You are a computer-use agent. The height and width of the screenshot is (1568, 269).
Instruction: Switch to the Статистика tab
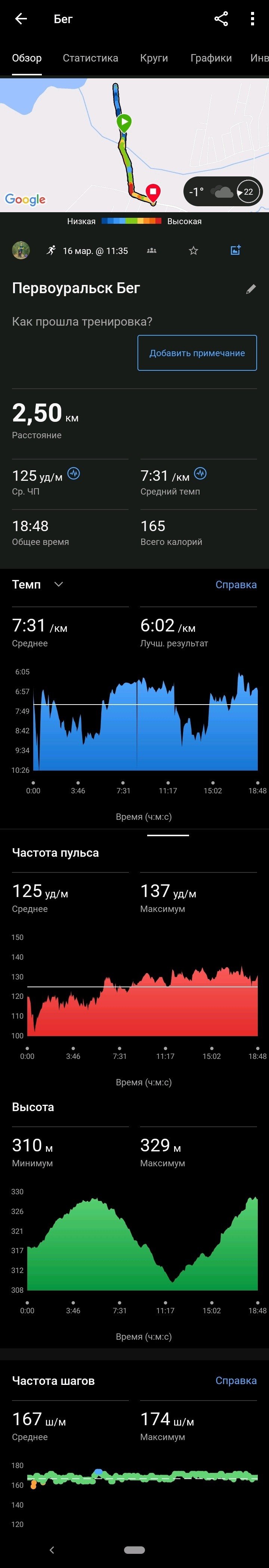point(90,58)
